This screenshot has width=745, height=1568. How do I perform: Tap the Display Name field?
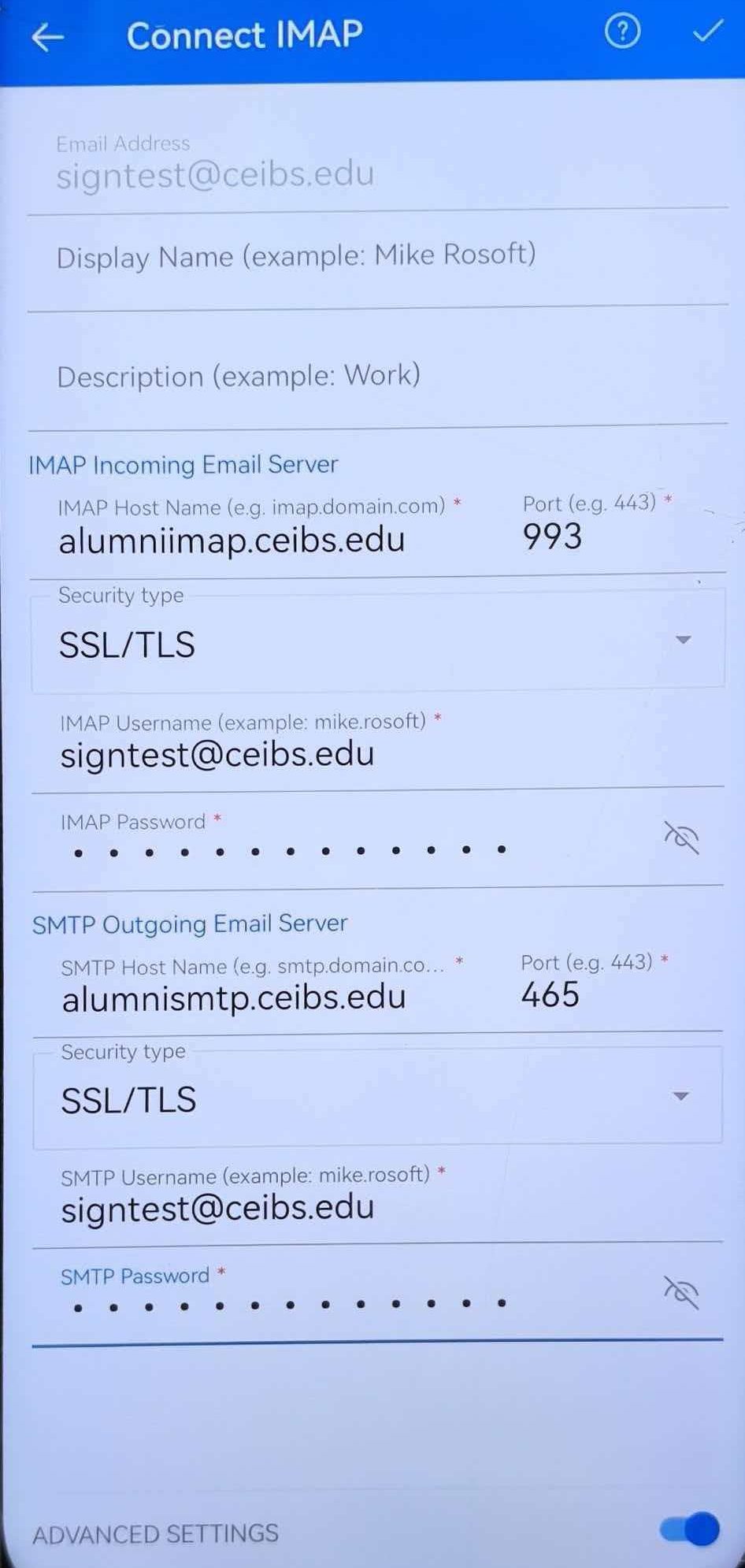point(296,257)
